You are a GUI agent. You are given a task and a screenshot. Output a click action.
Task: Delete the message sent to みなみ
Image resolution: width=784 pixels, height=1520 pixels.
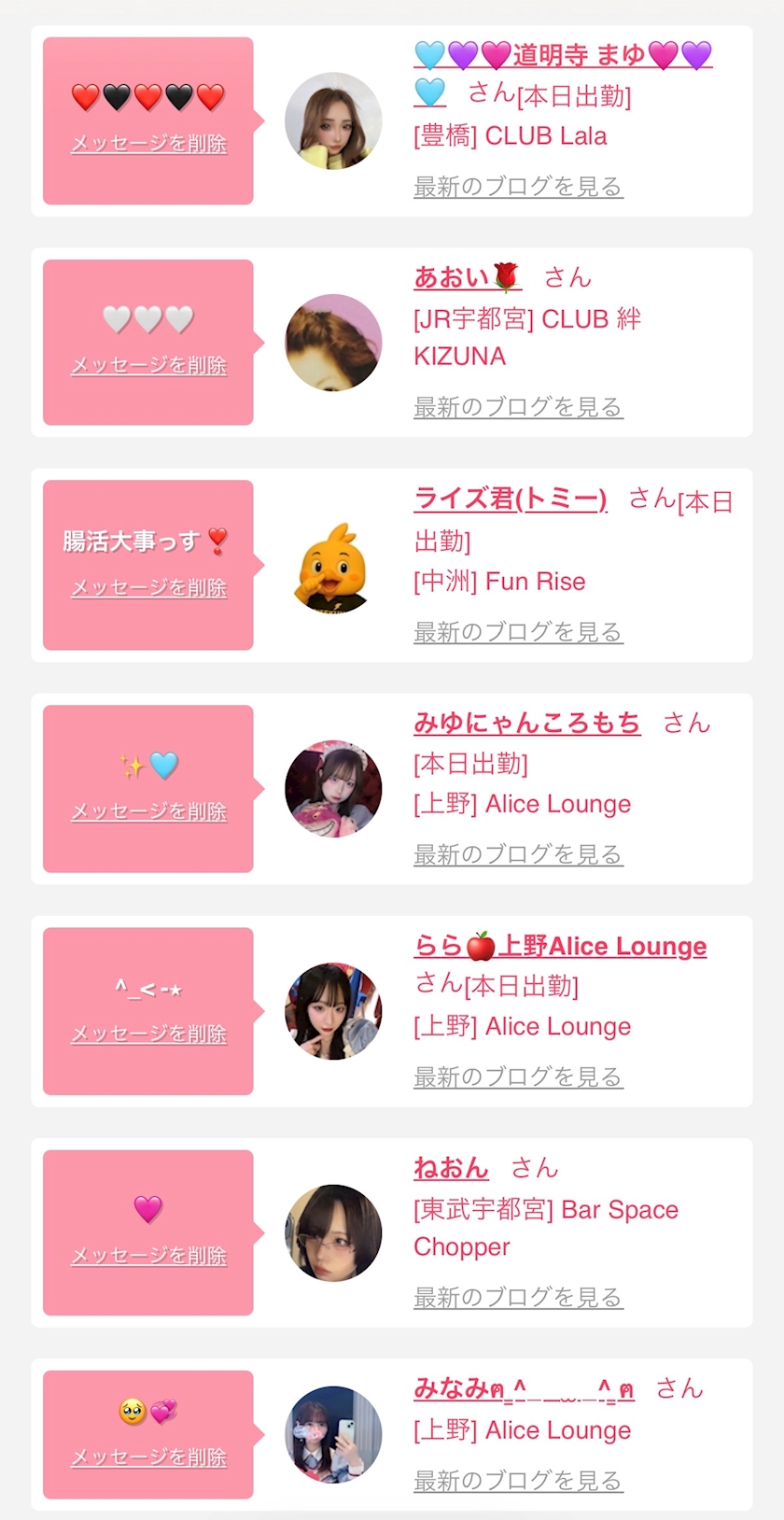pos(149,1457)
